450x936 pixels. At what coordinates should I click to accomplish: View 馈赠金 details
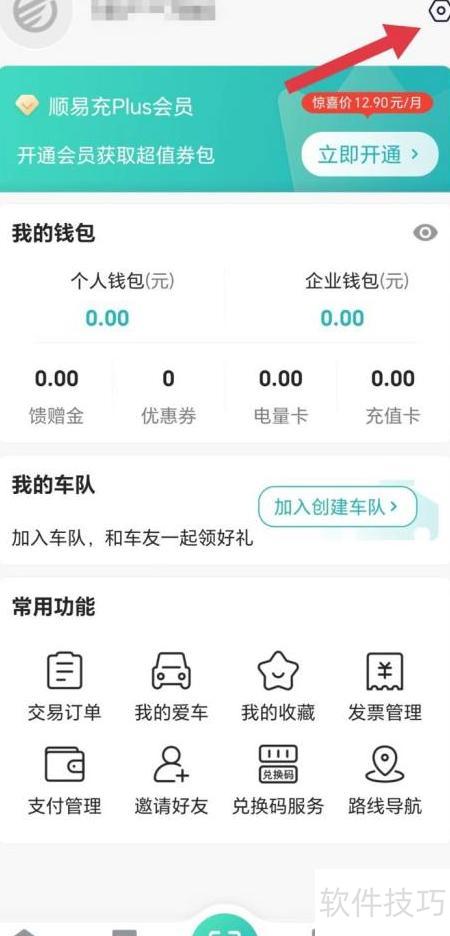(x=57, y=396)
